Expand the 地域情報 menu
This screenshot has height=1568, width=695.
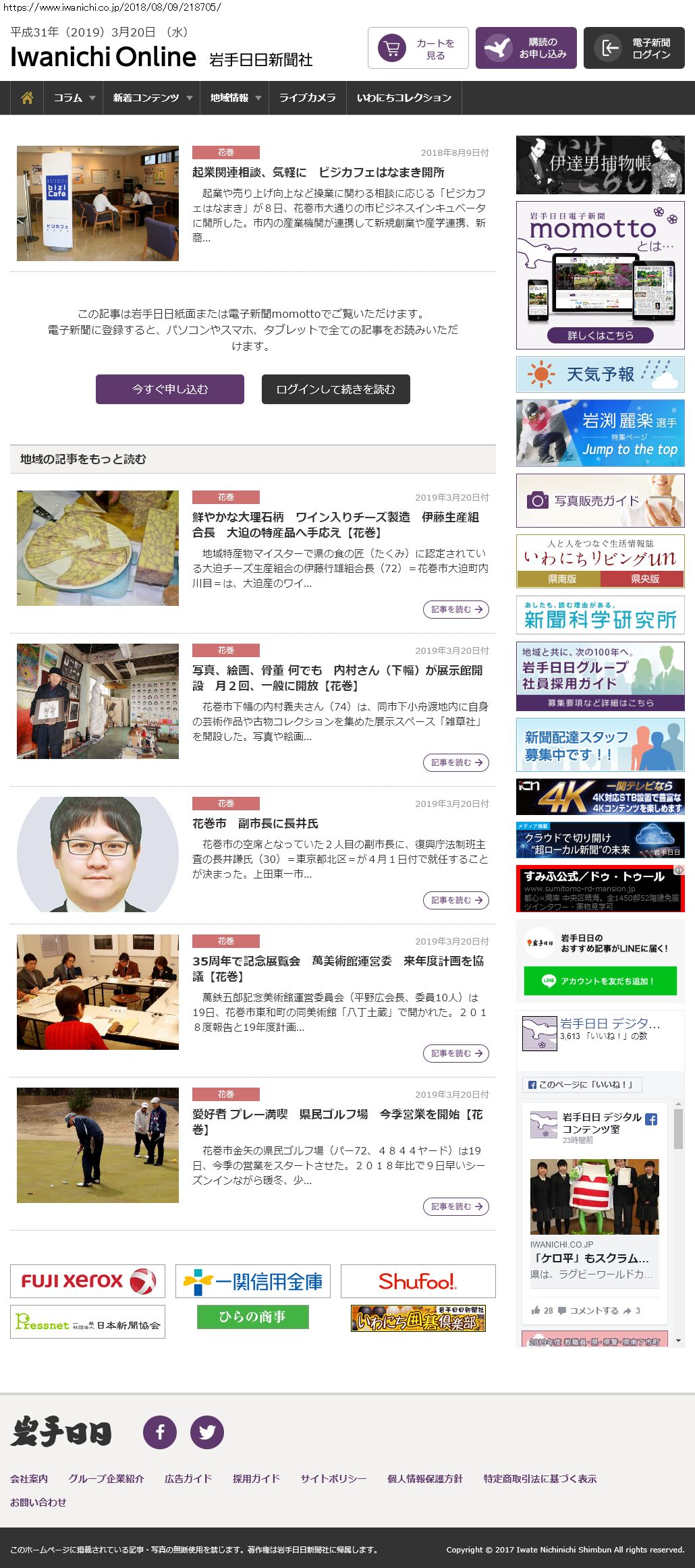235,98
